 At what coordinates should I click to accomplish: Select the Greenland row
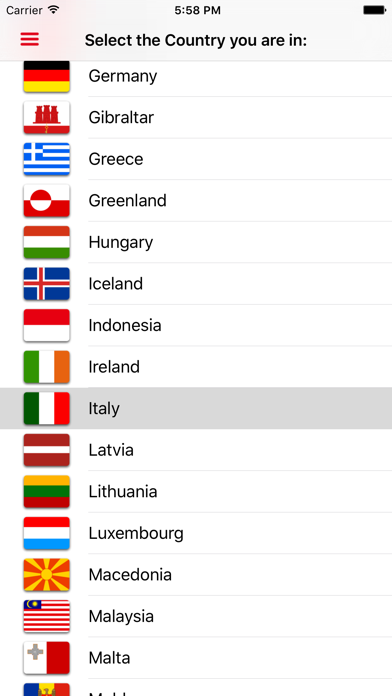(196, 201)
